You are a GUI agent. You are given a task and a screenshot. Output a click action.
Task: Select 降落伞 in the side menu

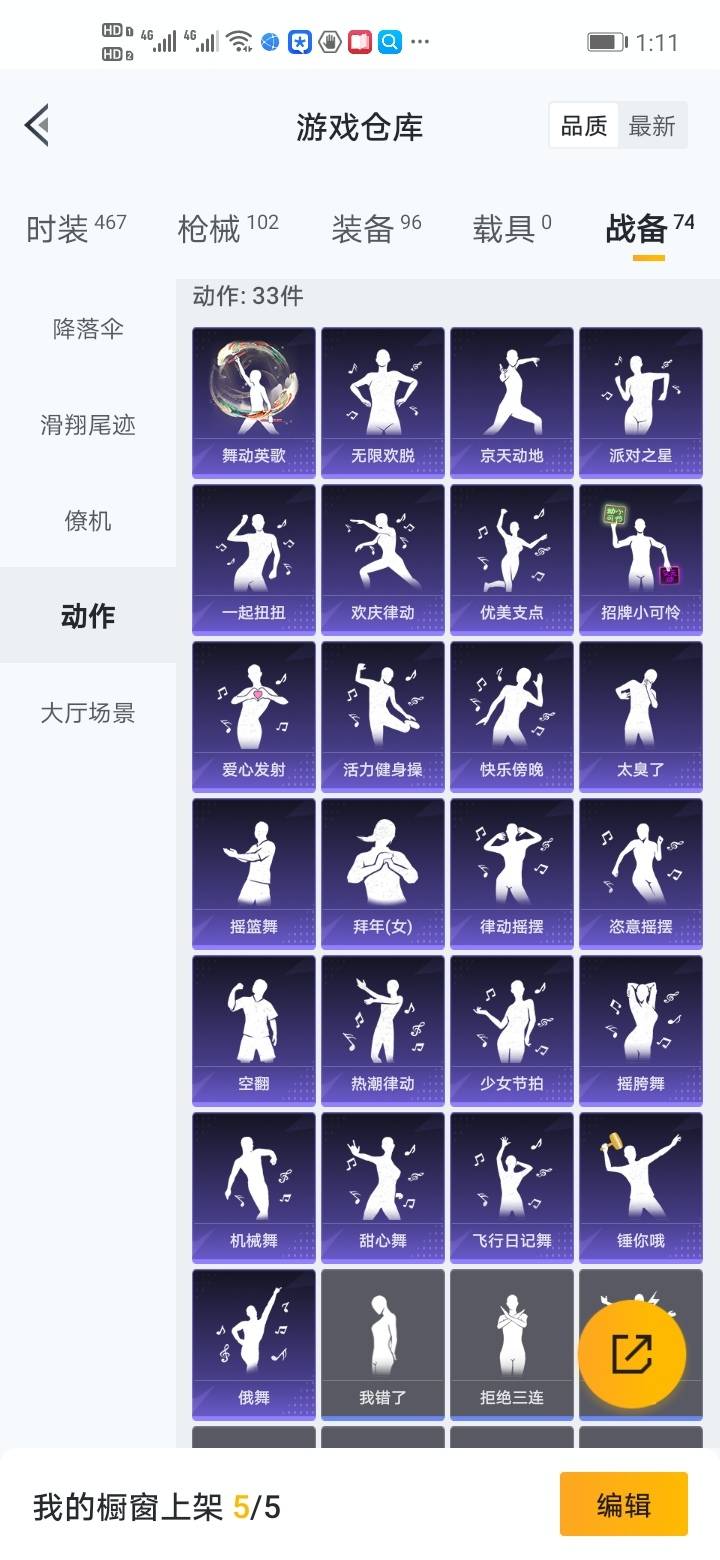click(x=88, y=329)
